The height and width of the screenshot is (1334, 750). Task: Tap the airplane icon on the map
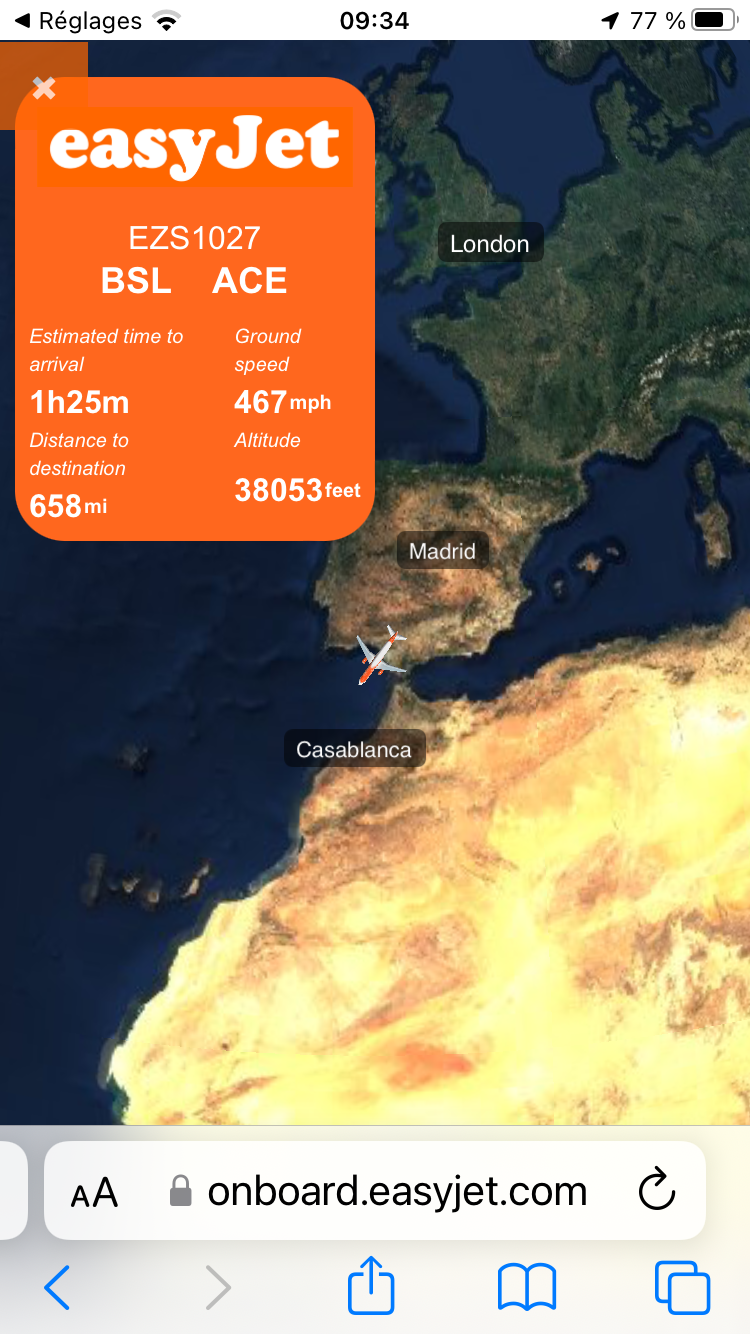pos(381,655)
